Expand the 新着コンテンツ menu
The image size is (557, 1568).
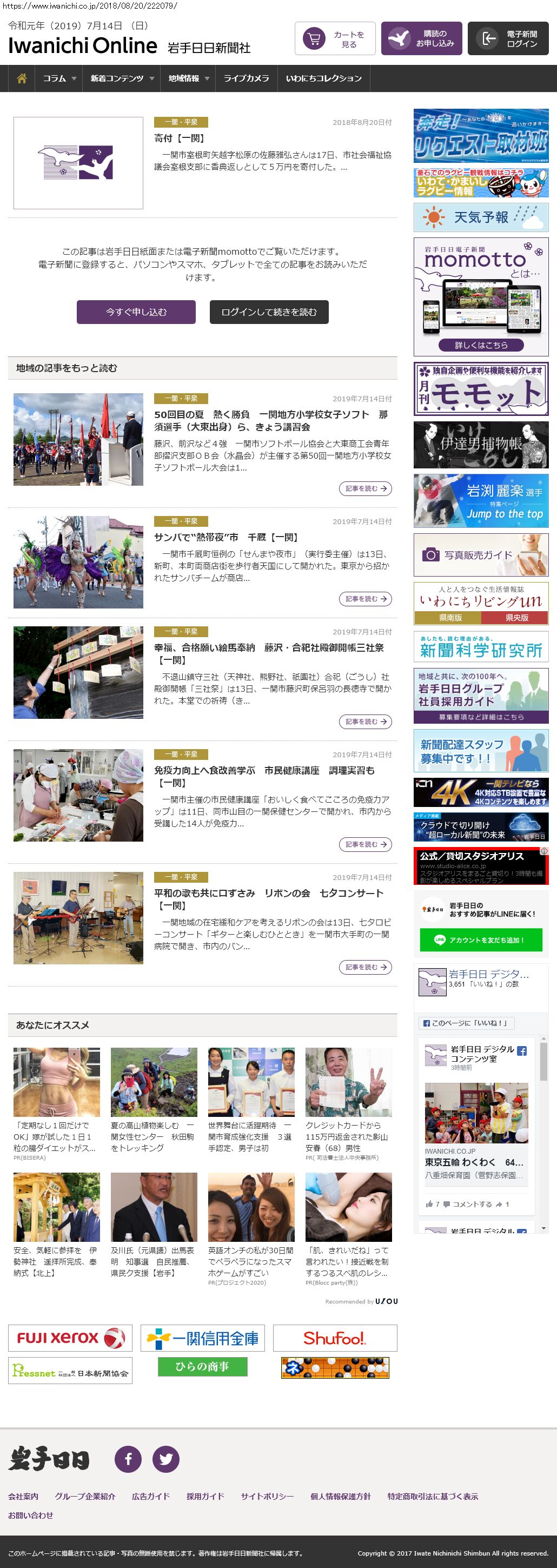pos(122,78)
